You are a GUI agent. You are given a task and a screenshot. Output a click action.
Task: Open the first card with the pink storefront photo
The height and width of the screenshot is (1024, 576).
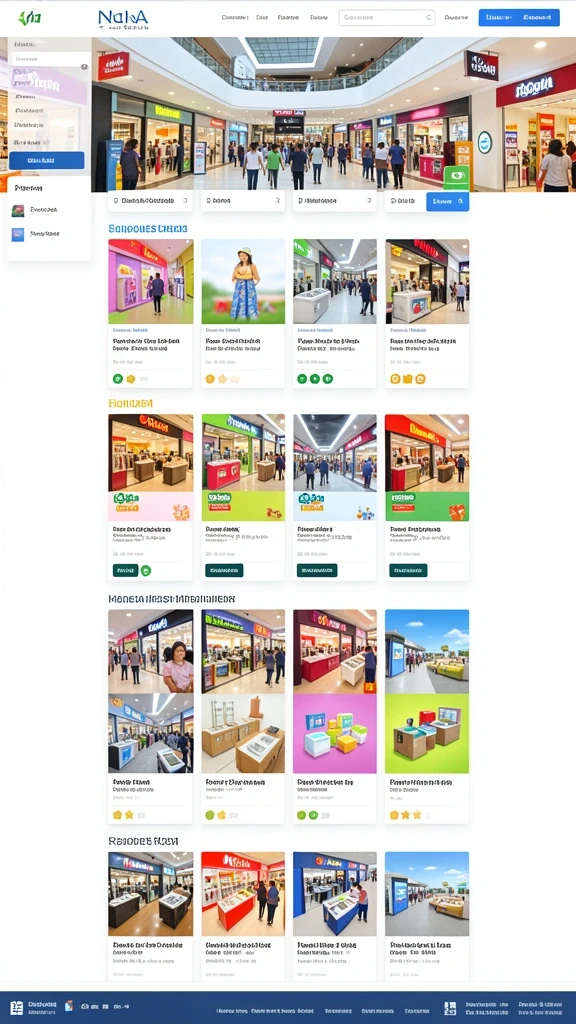[x=151, y=313]
